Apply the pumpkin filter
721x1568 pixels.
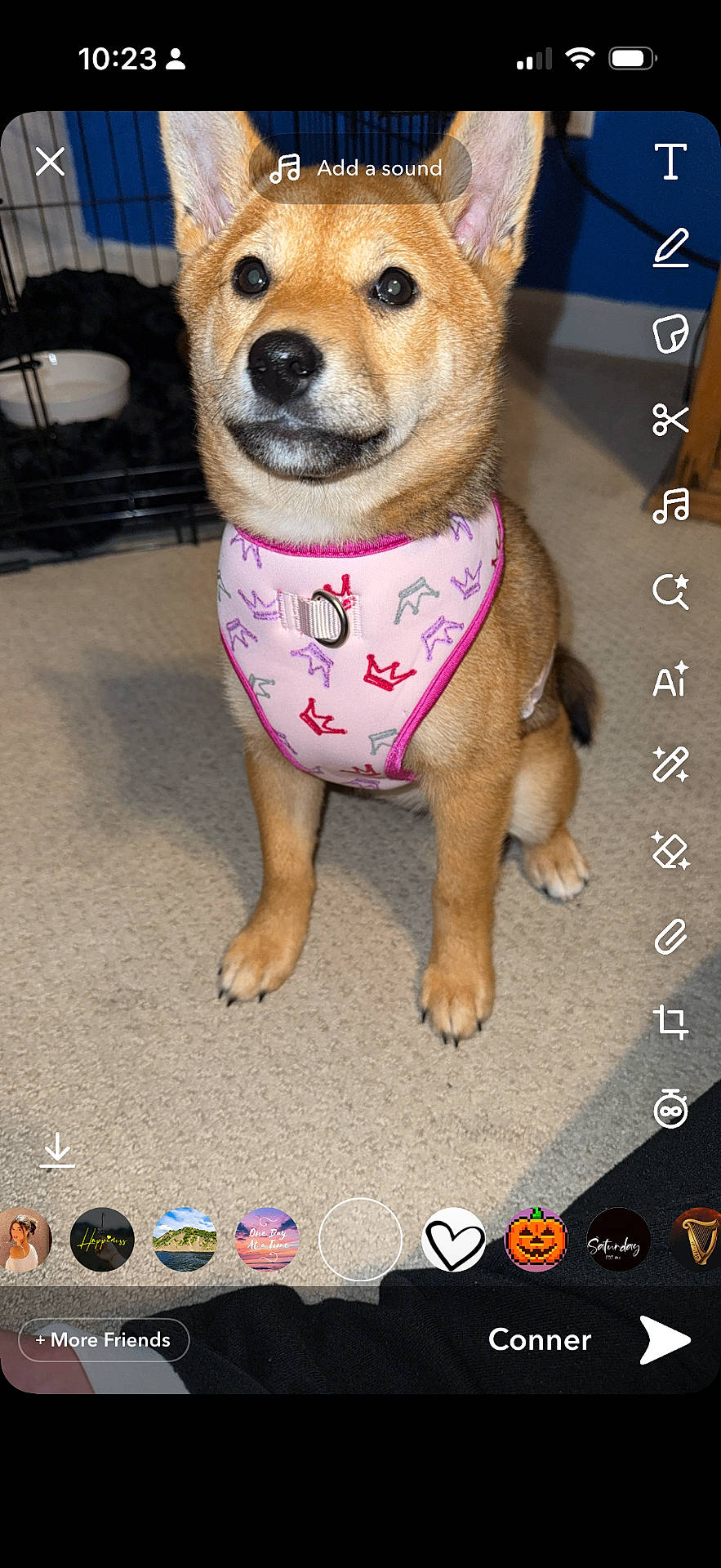536,1240
